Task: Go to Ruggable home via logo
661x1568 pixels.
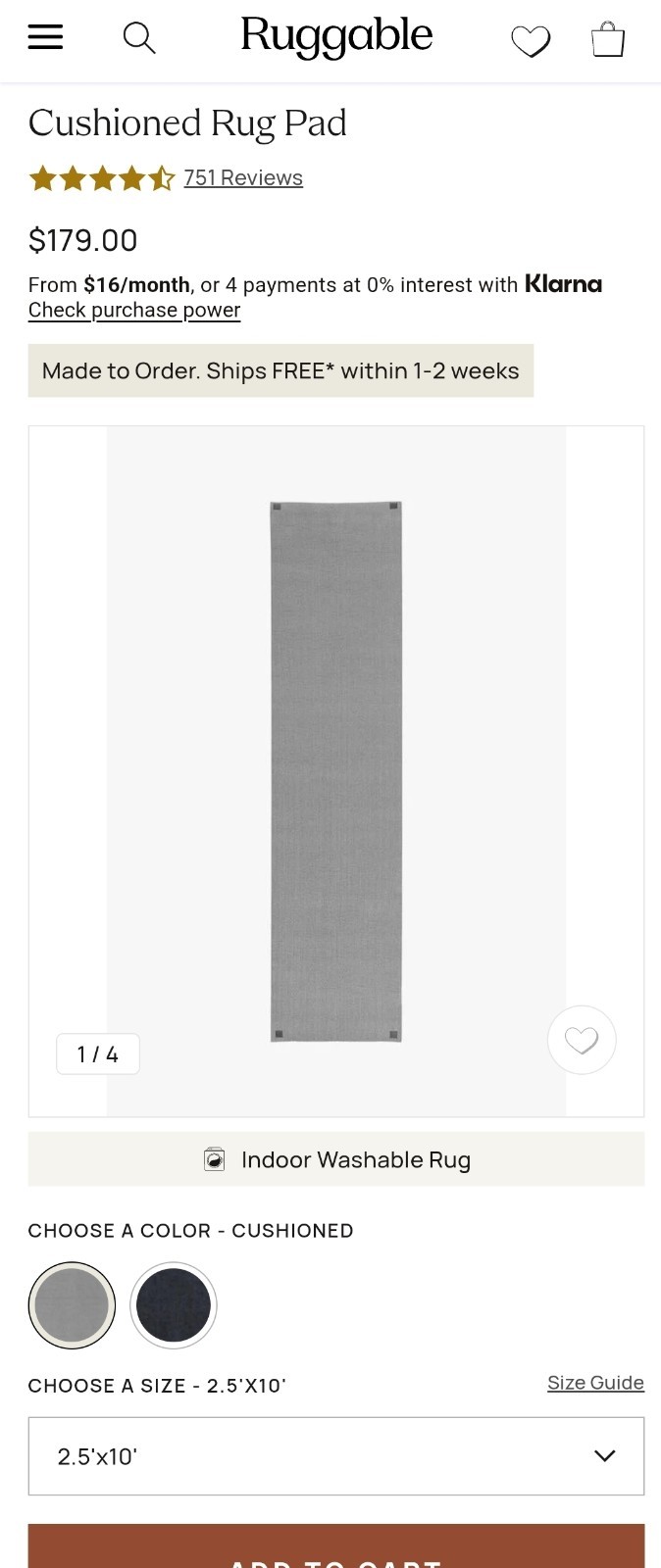Action: pos(336,36)
